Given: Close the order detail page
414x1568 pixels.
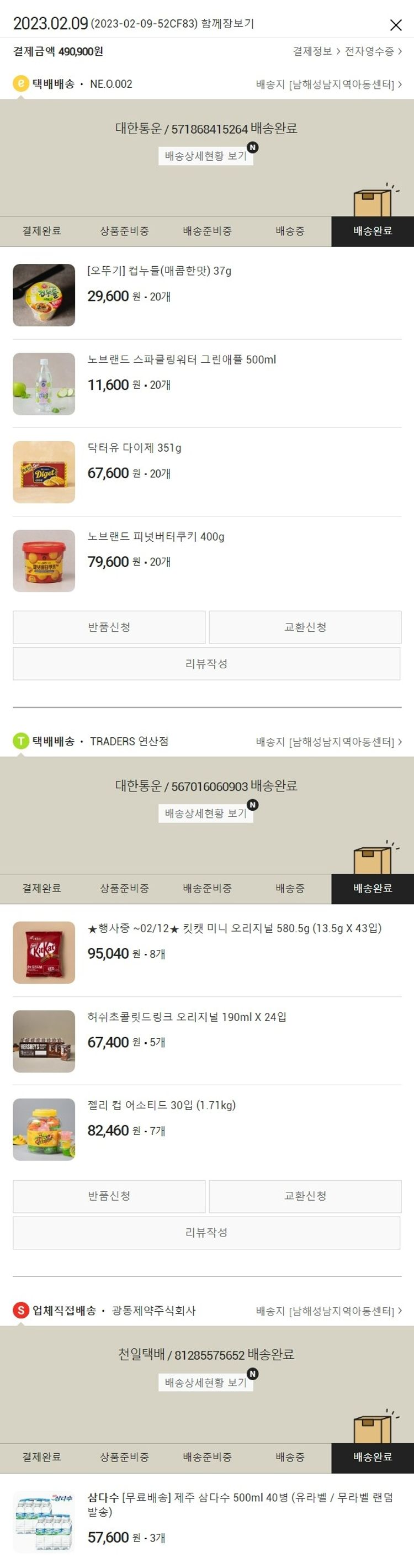Looking at the screenshot, I should point(395,25).
